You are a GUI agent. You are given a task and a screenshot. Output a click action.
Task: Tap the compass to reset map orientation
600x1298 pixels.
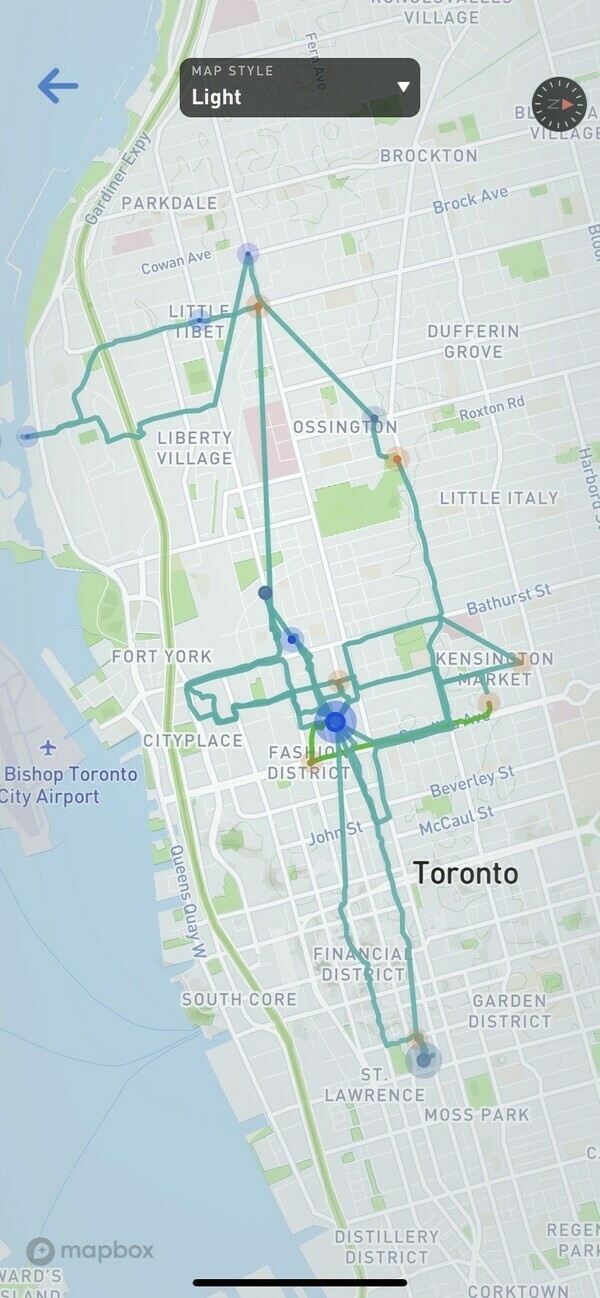pyautogui.click(x=559, y=103)
